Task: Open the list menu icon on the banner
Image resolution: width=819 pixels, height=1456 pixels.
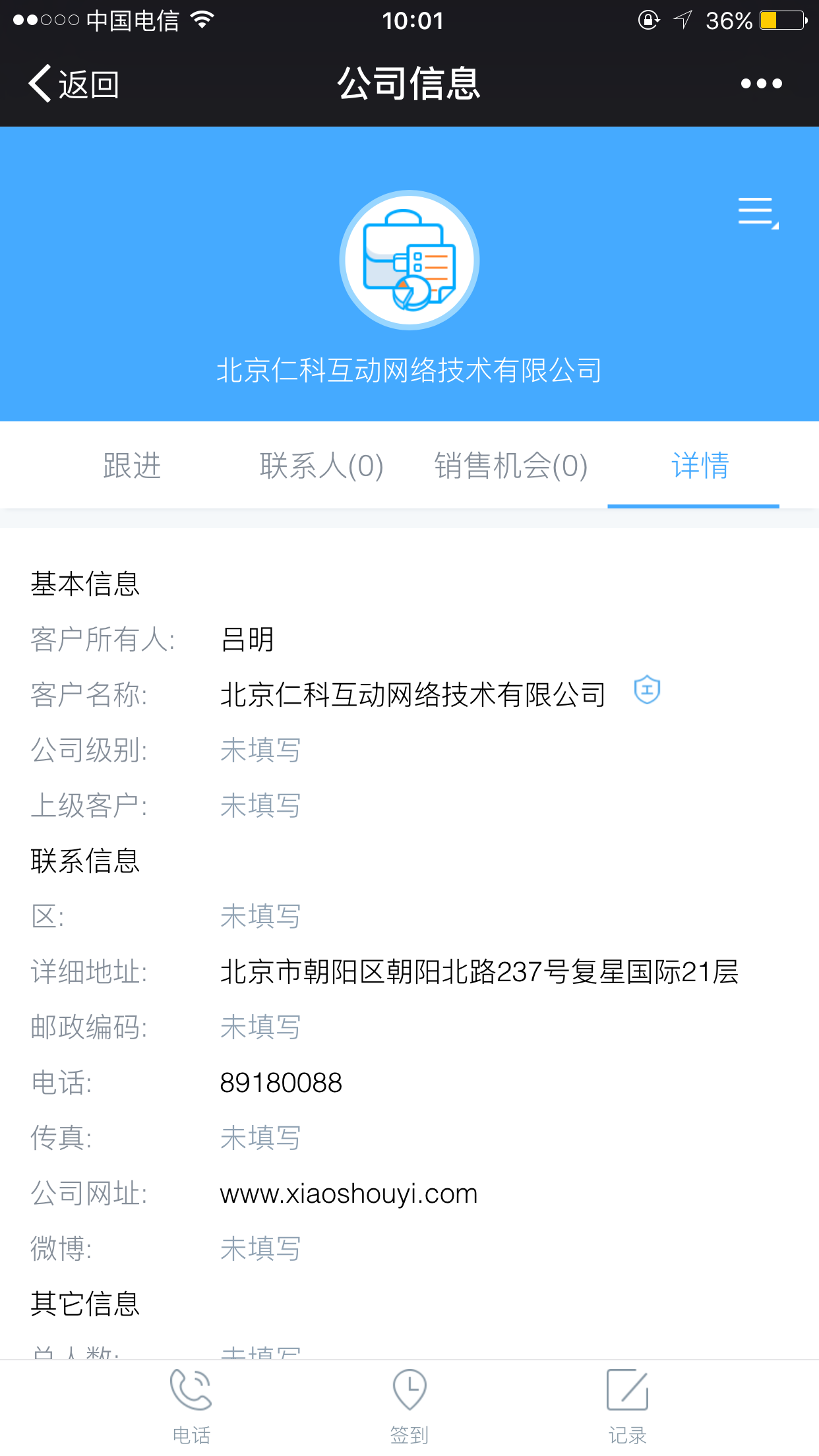Action: click(x=757, y=212)
